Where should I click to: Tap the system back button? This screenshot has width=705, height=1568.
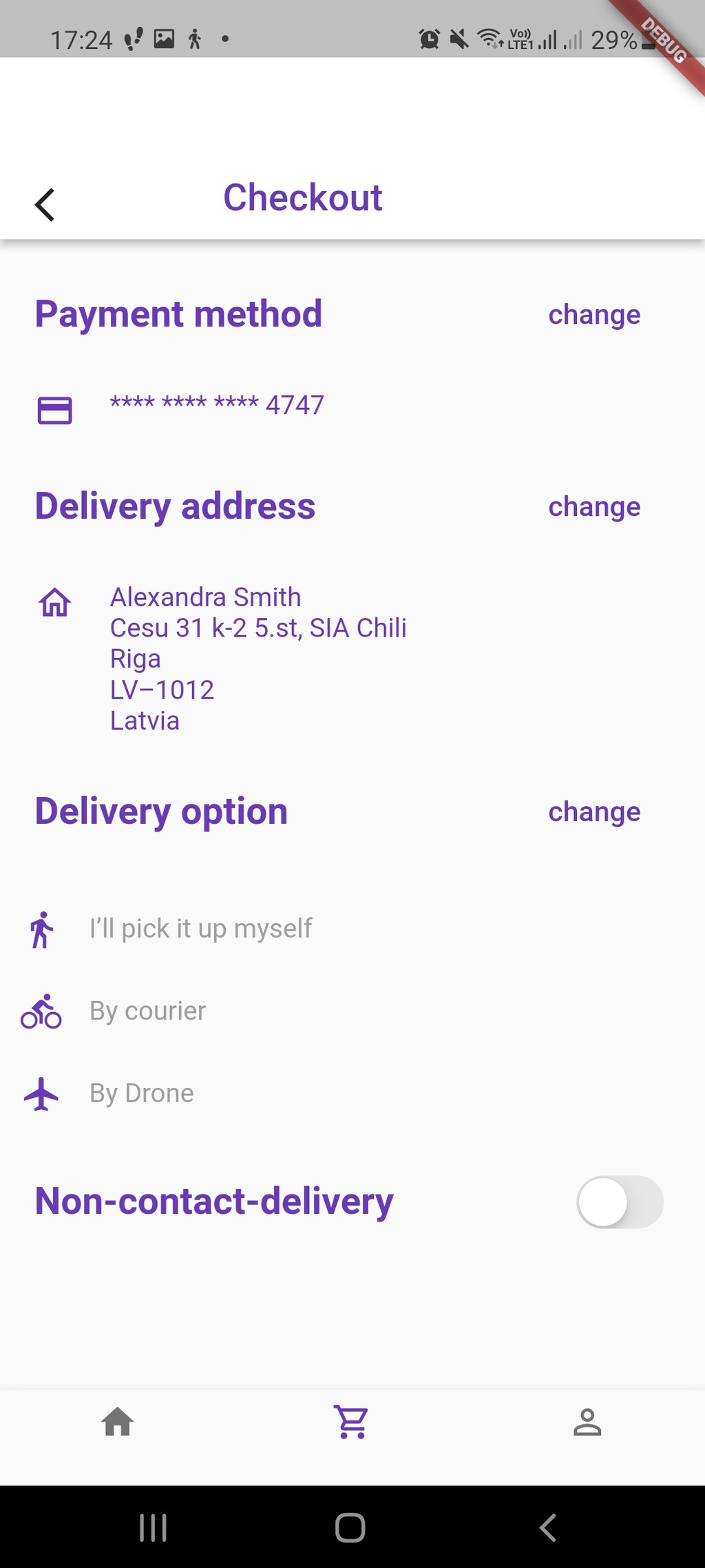click(548, 1527)
